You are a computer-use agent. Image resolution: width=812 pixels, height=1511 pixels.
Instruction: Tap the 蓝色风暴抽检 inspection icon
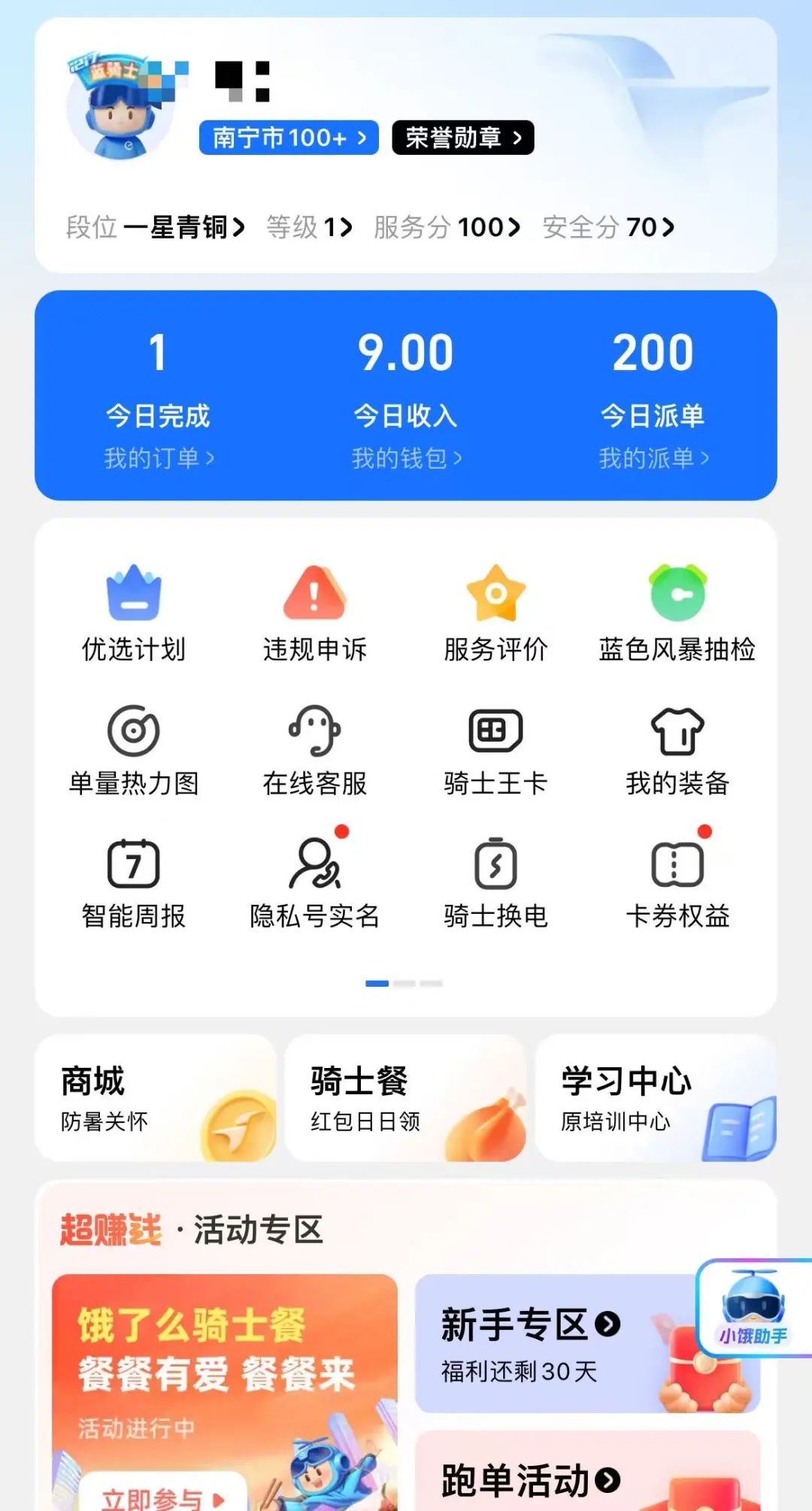coord(677,609)
